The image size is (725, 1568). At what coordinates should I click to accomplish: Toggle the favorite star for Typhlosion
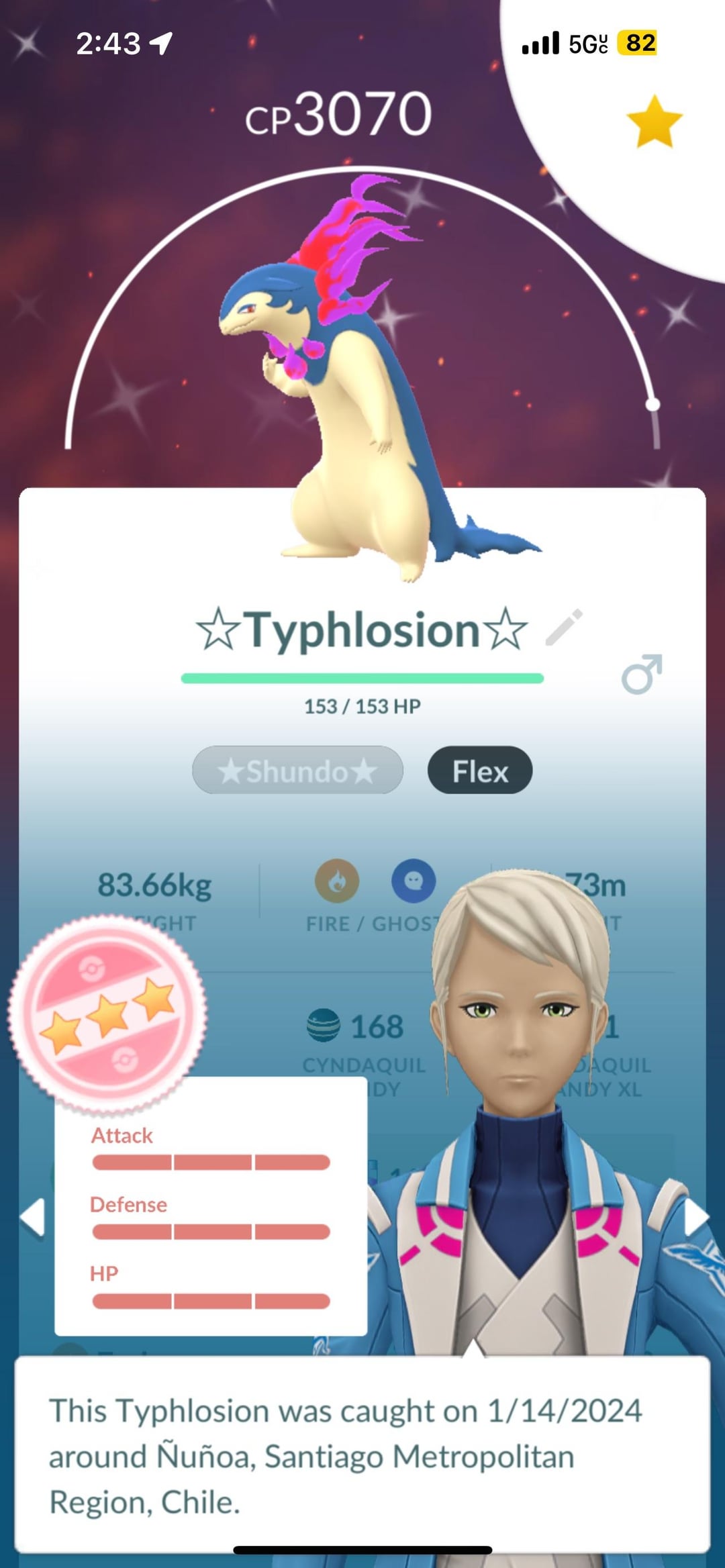654,121
